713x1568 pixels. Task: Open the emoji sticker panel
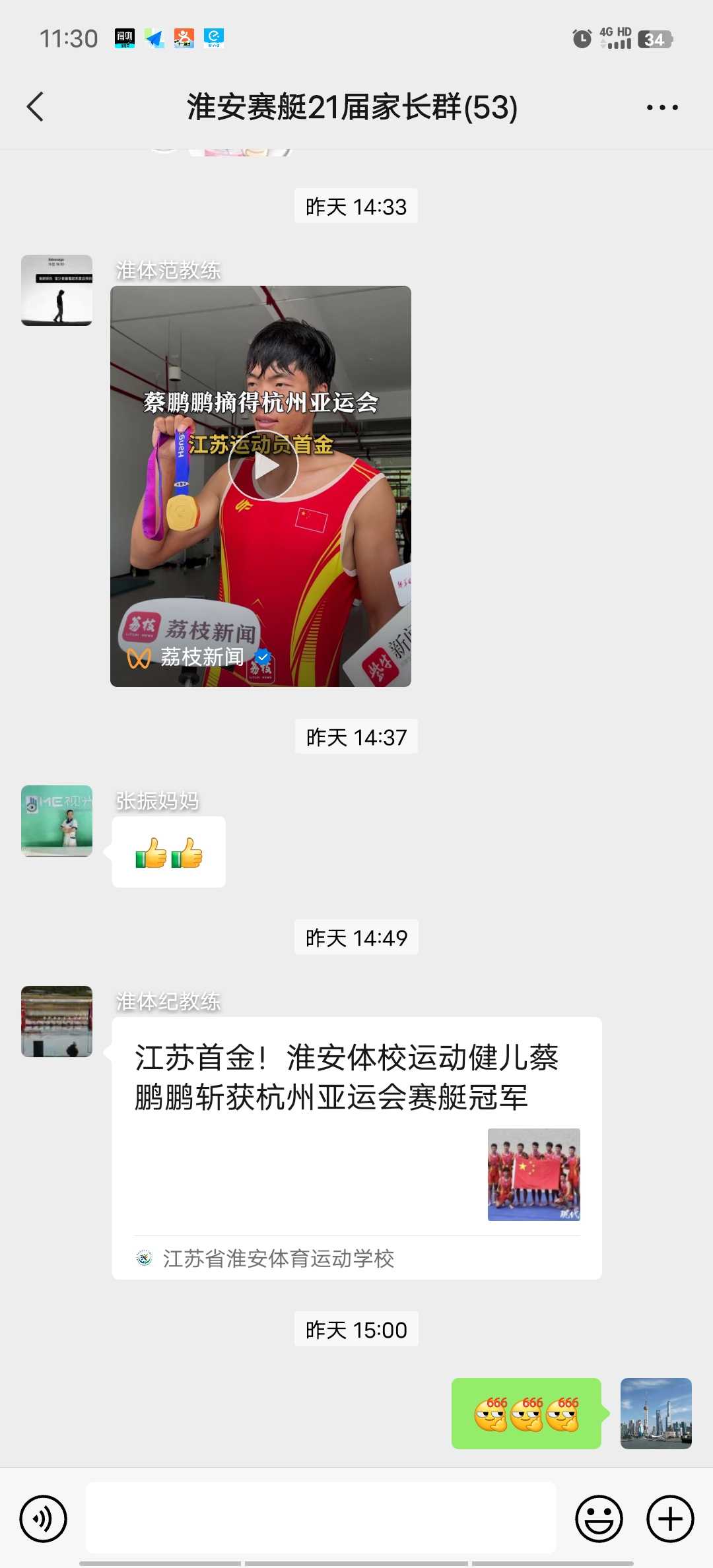pyautogui.click(x=599, y=1519)
